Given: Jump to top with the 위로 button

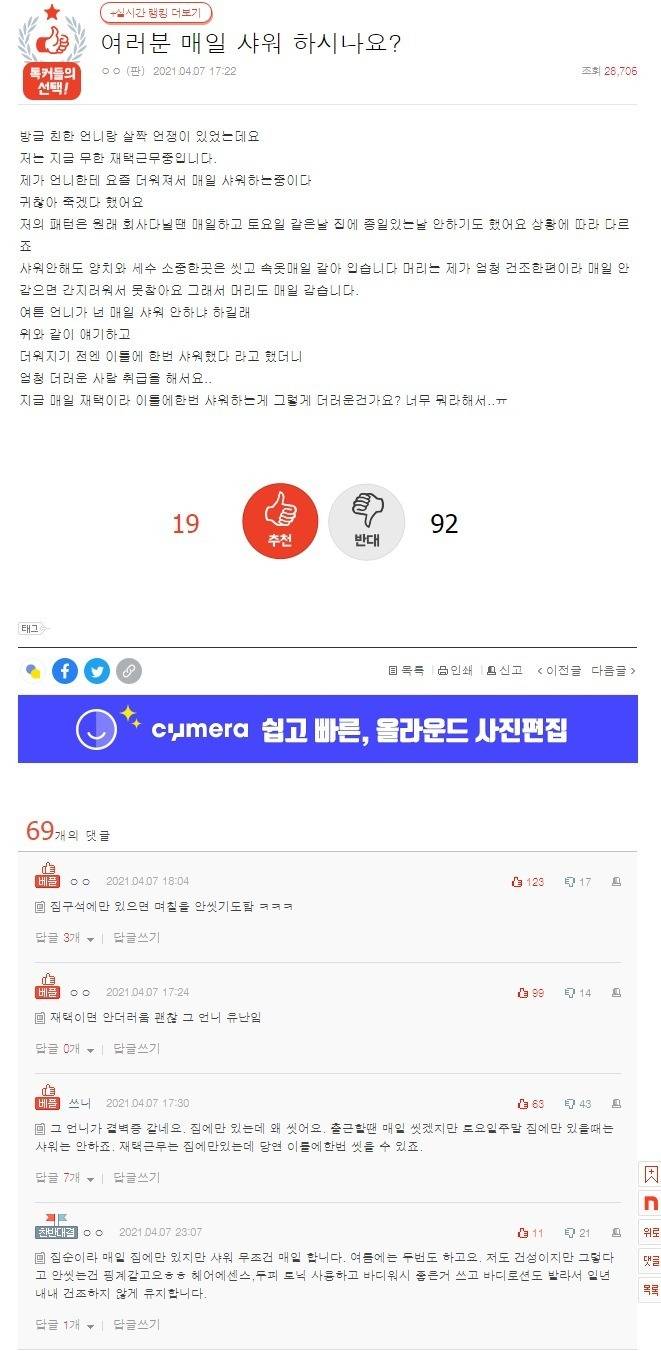Looking at the screenshot, I should point(651,1232).
